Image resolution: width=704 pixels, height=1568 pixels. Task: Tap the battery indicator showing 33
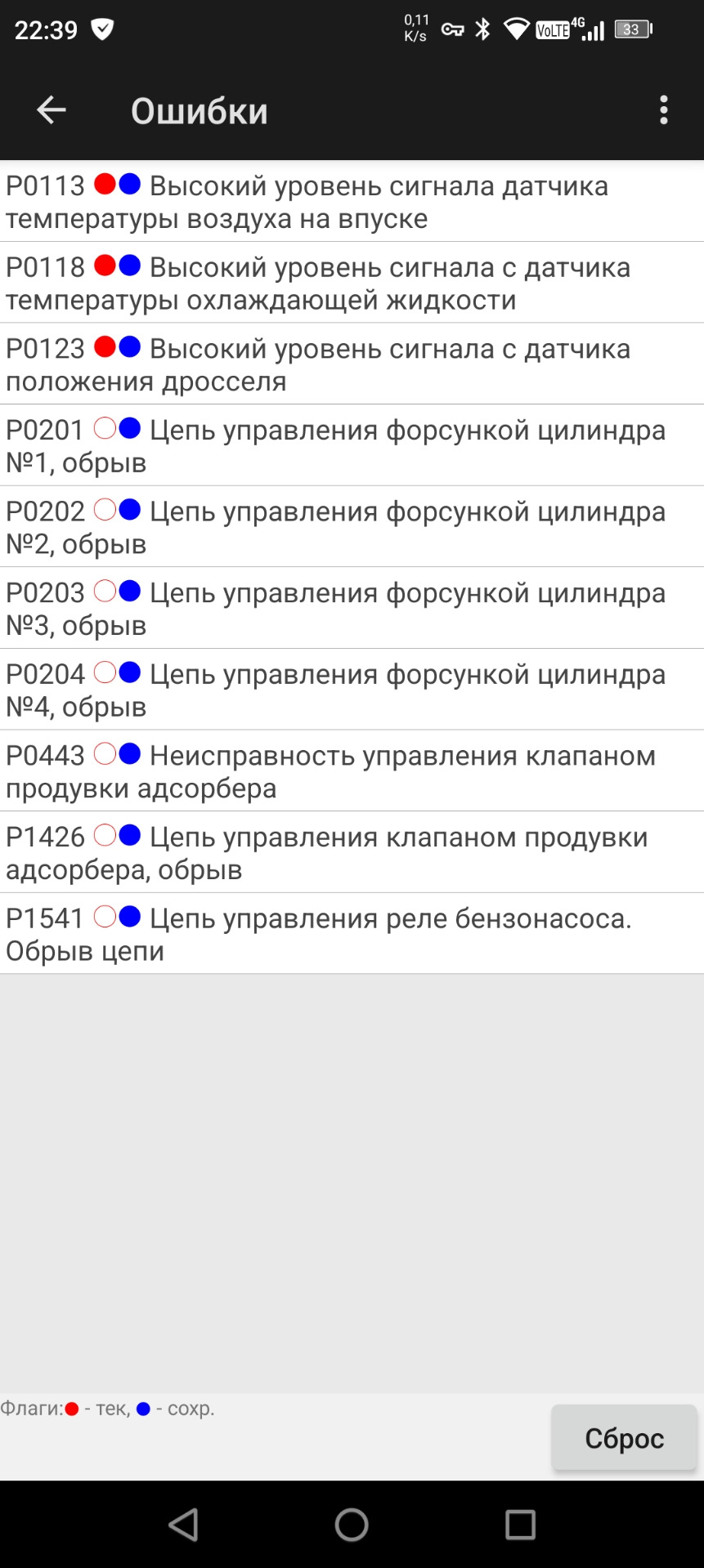(631, 29)
